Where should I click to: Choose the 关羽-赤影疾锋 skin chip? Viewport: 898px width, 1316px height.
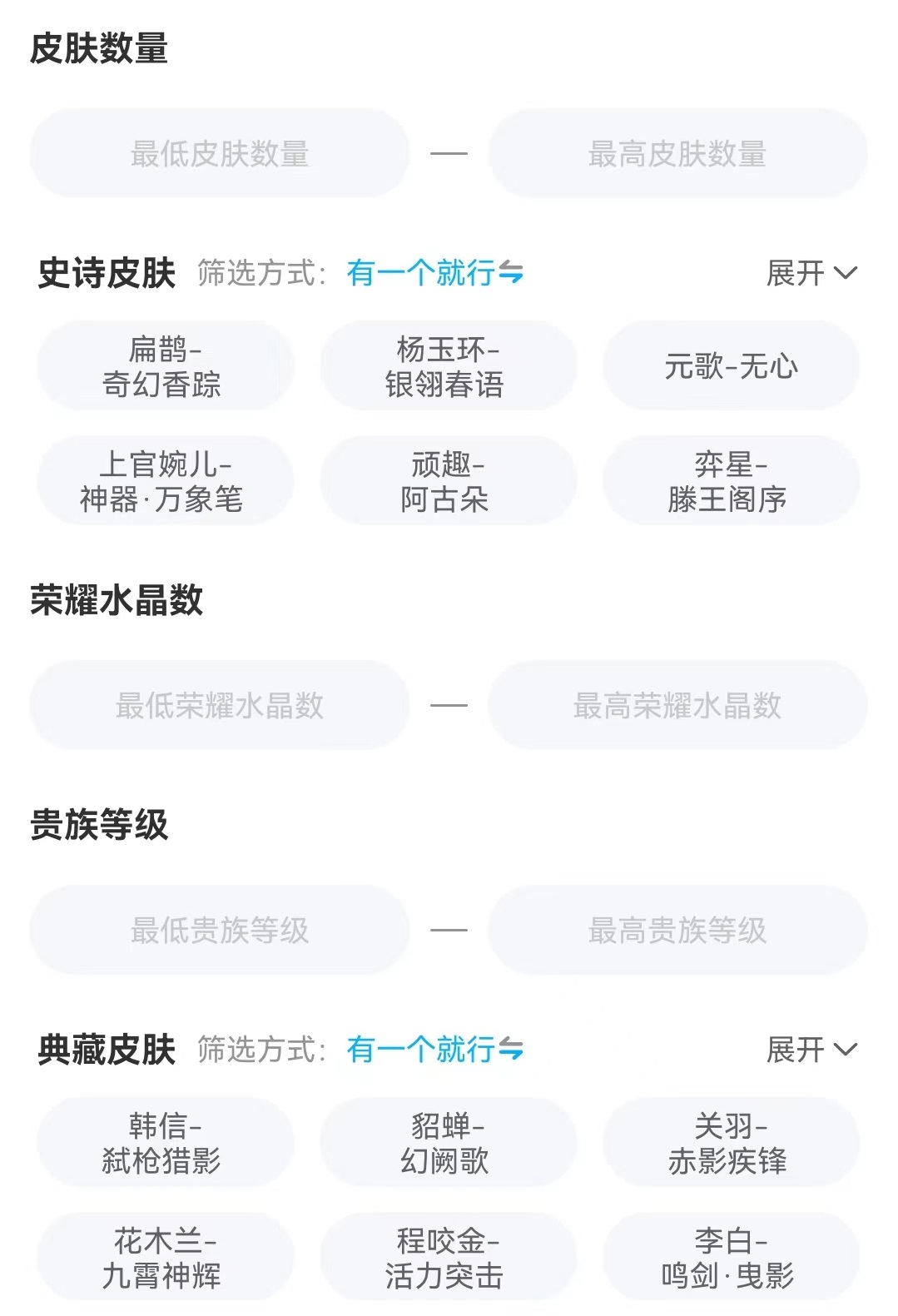[731, 1143]
